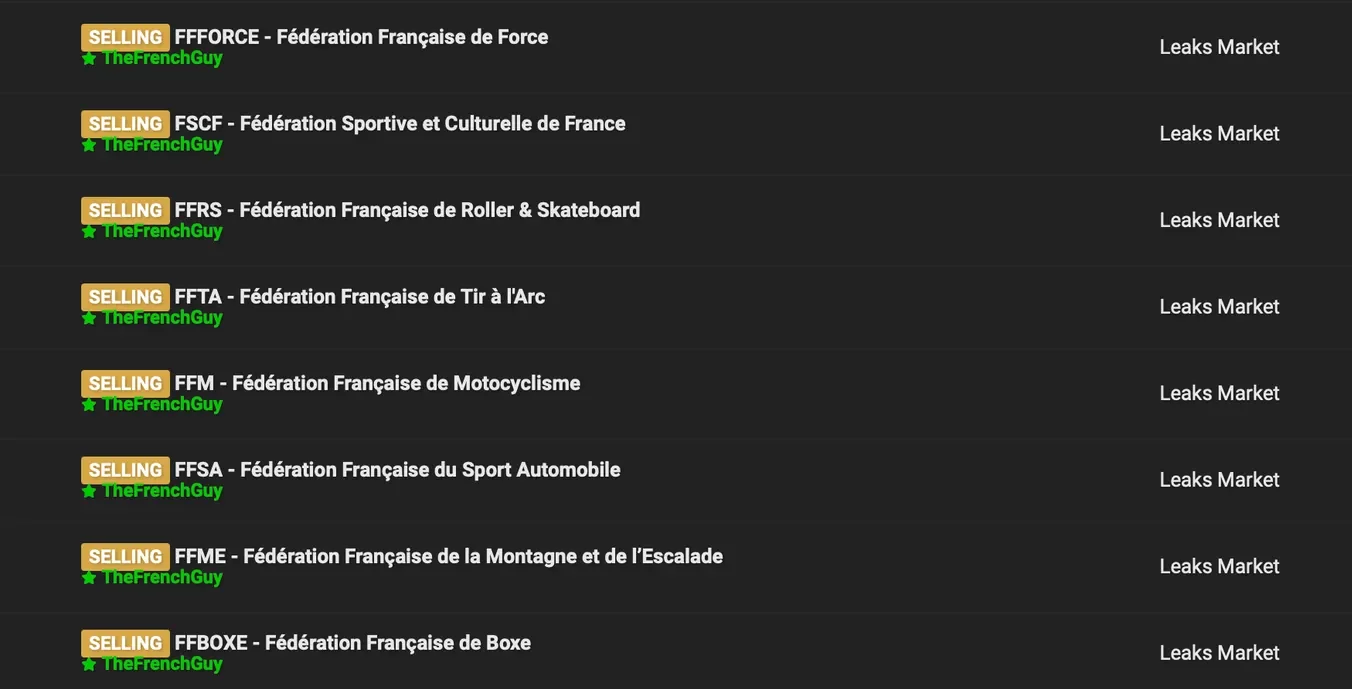Open Leaks Market in the FFM row
Viewport: 1352px width, 689px height.
(x=1219, y=393)
